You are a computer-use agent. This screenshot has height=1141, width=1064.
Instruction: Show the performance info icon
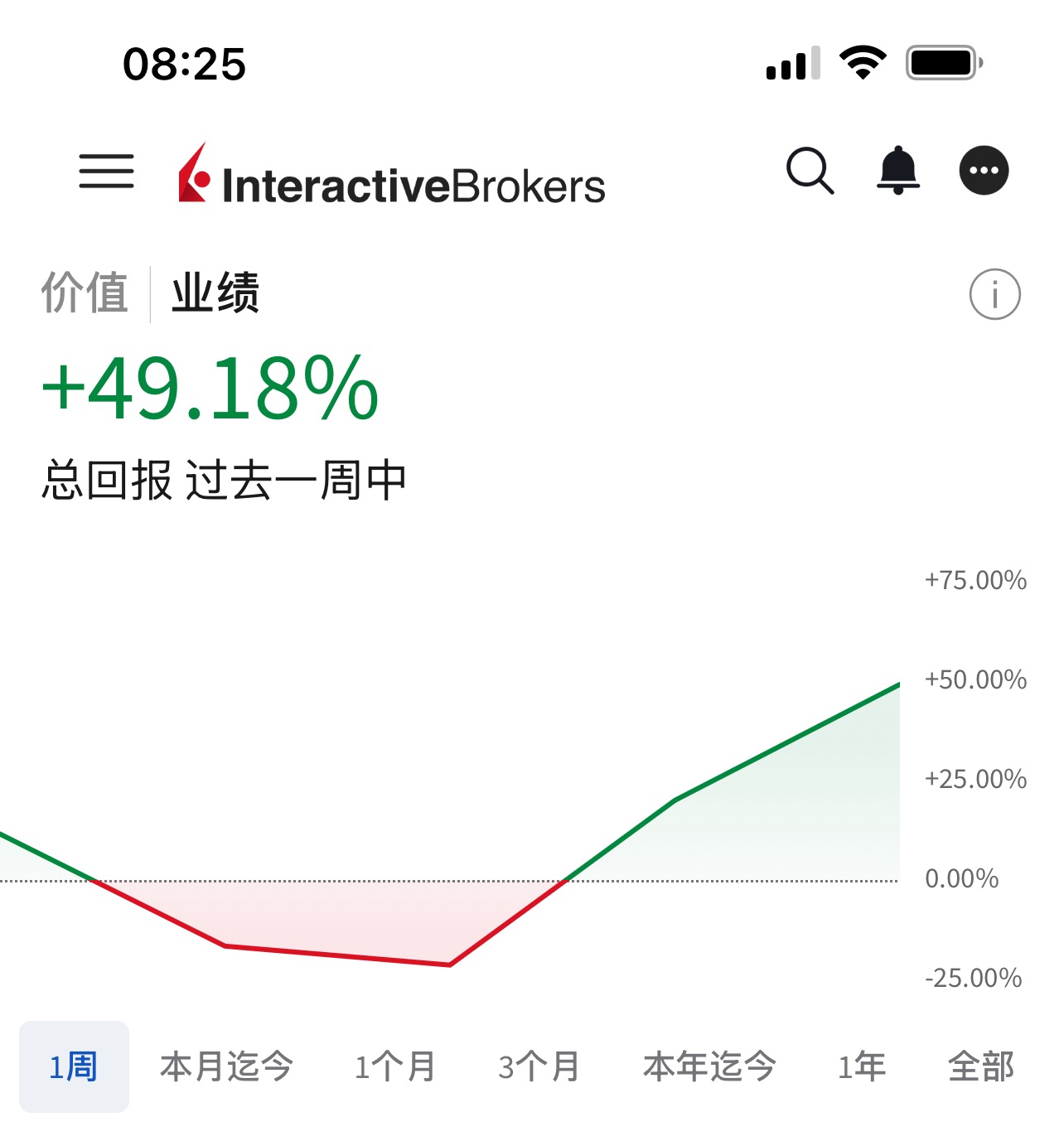click(994, 294)
